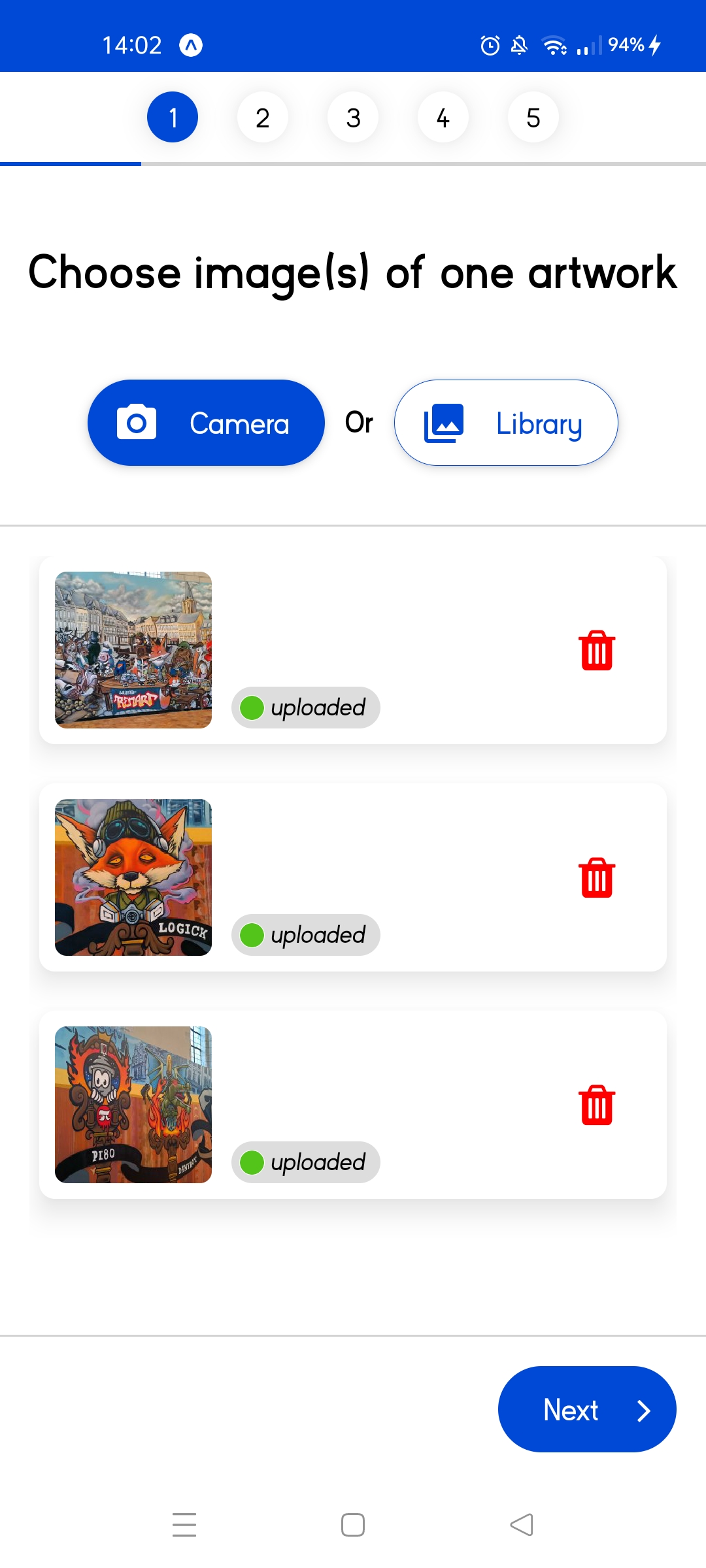The width and height of the screenshot is (706, 1568).
Task: View the Renart mural thumbnail
Action: pyautogui.click(x=133, y=650)
